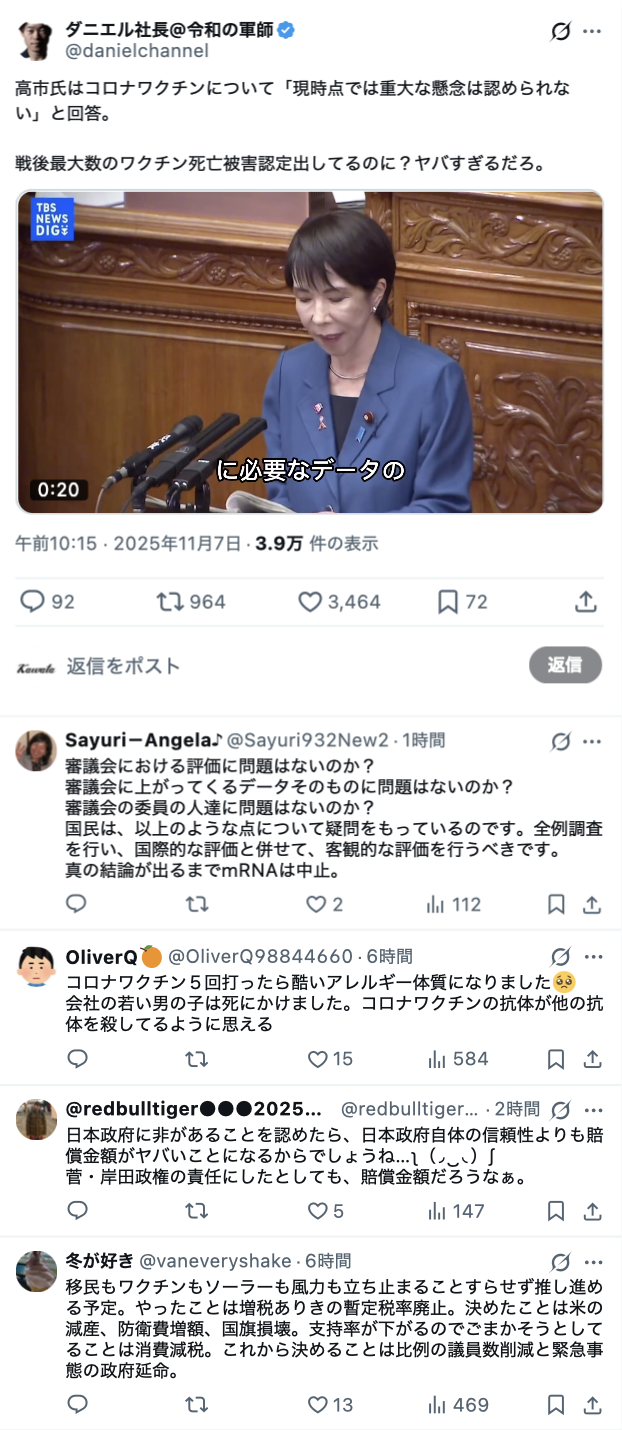Open ダニエル社長's profile picture
622x1430 pixels.
tap(36, 38)
